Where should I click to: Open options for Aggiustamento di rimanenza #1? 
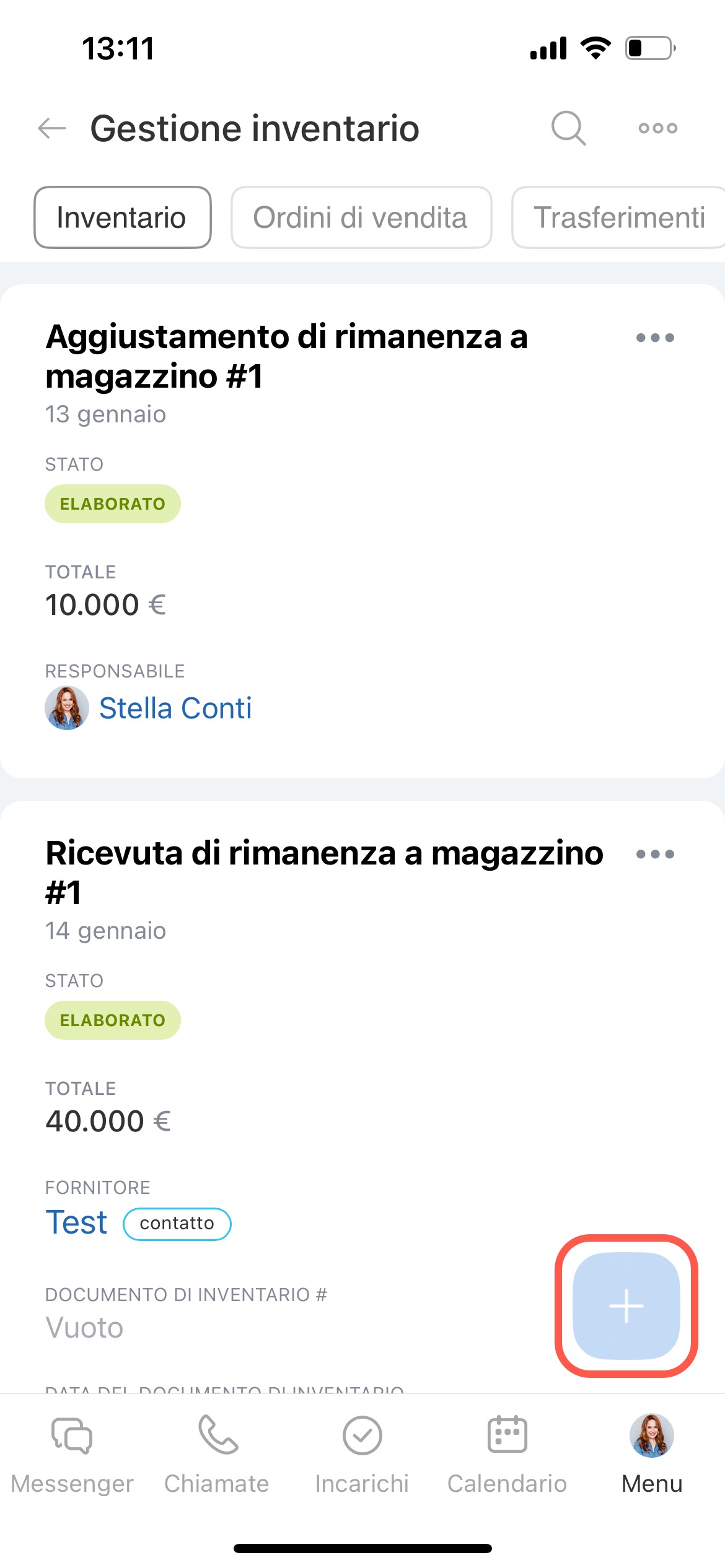point(655,338)
